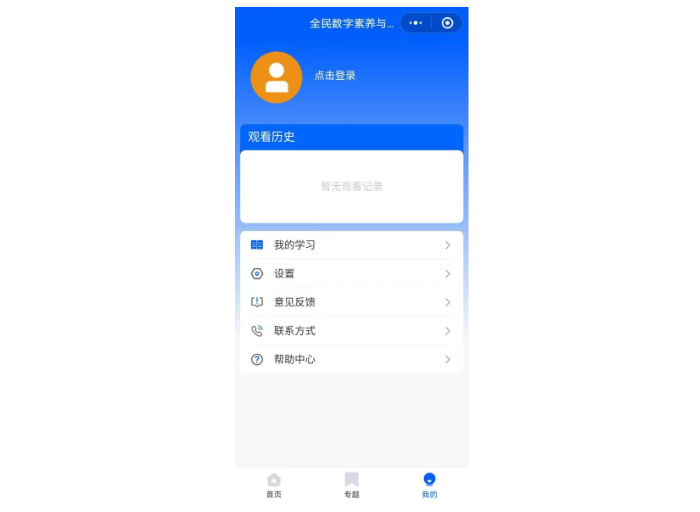Tap 点击登录 to log in
Screen dimensions: 700x512
pos(335,76)
